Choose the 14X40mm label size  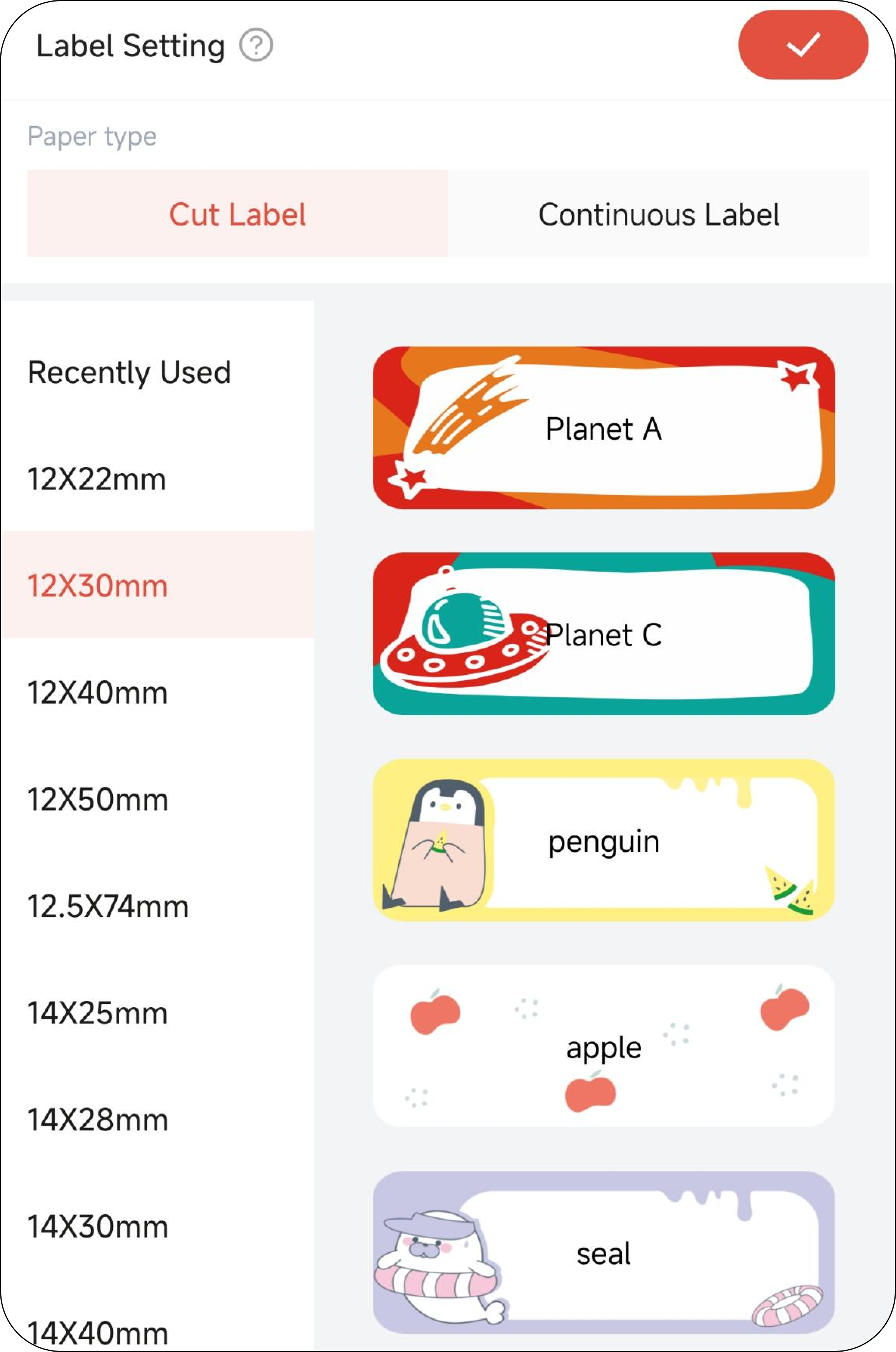[x=98, y=1332]
